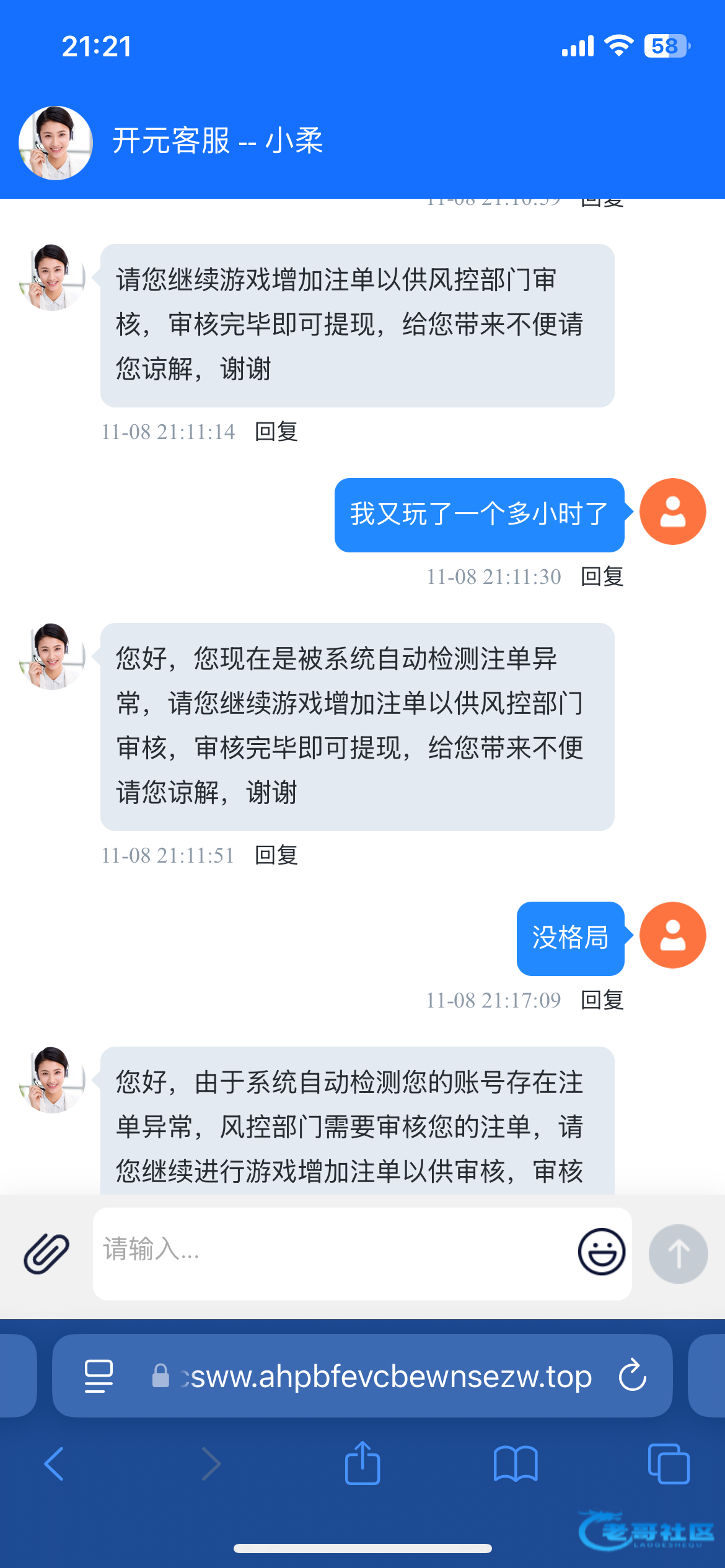Screen dimensions: 725x1568
Task: Go back in the browser
Action: 55,1464
